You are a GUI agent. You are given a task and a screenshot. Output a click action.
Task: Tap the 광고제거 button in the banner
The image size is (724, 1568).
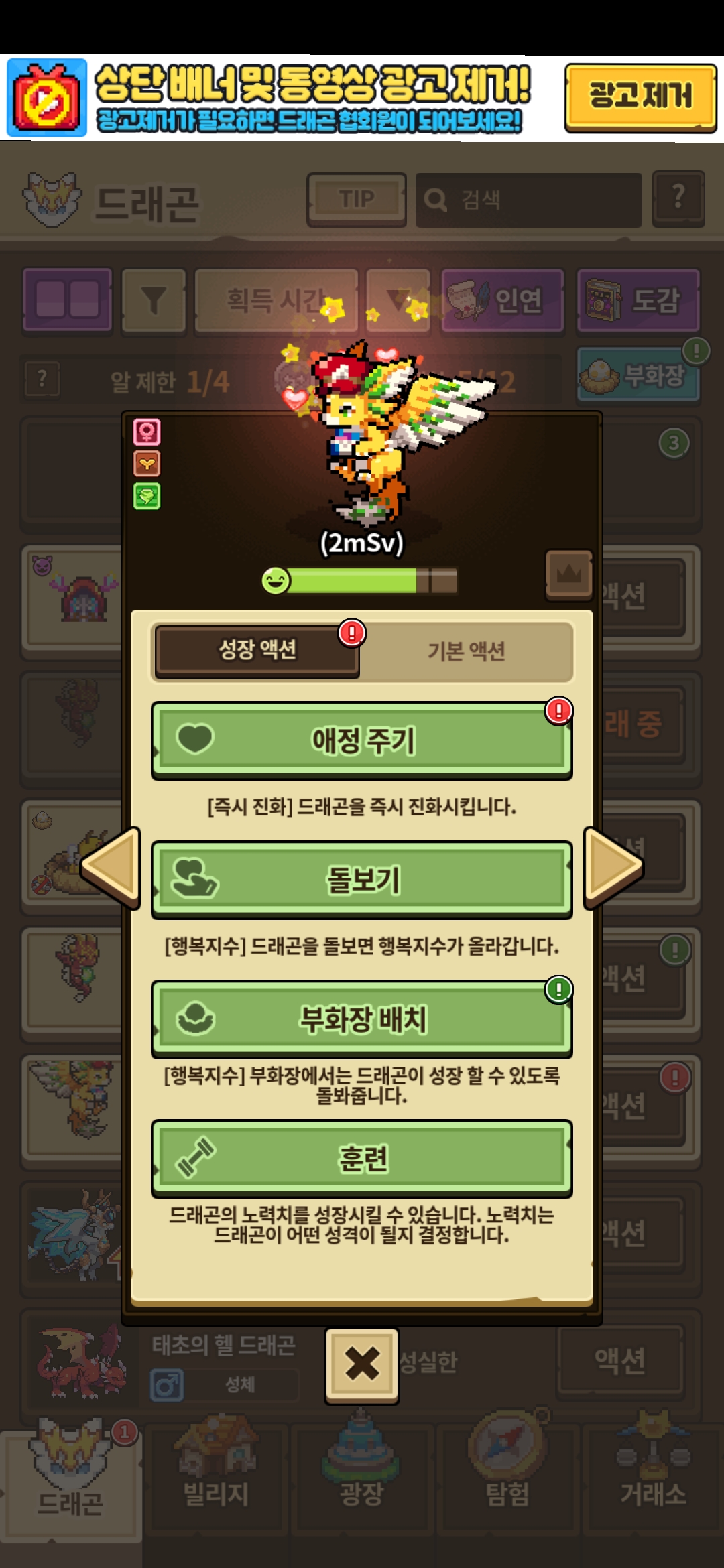640,96
